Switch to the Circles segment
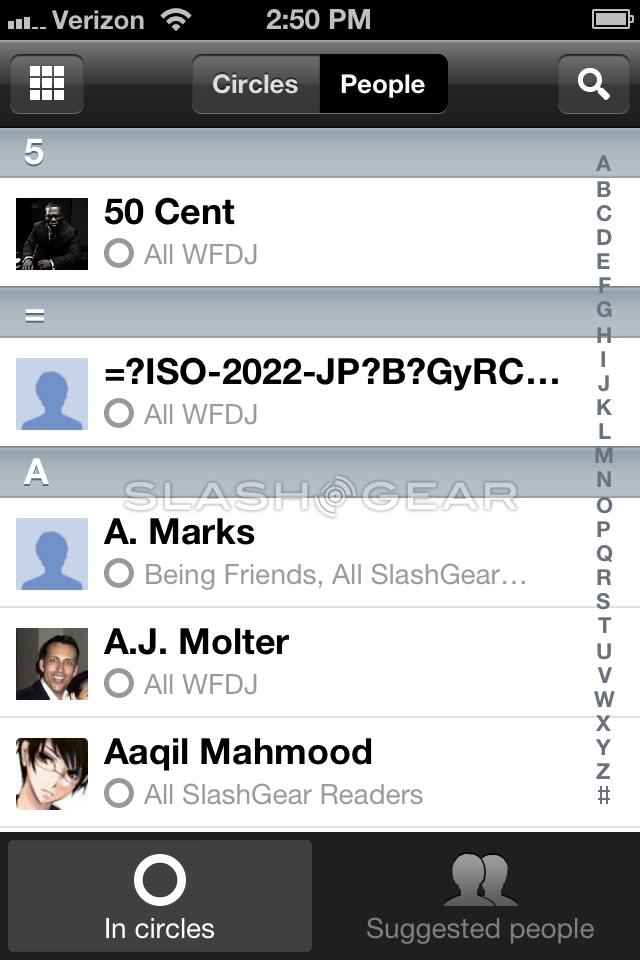 (255, 84)
